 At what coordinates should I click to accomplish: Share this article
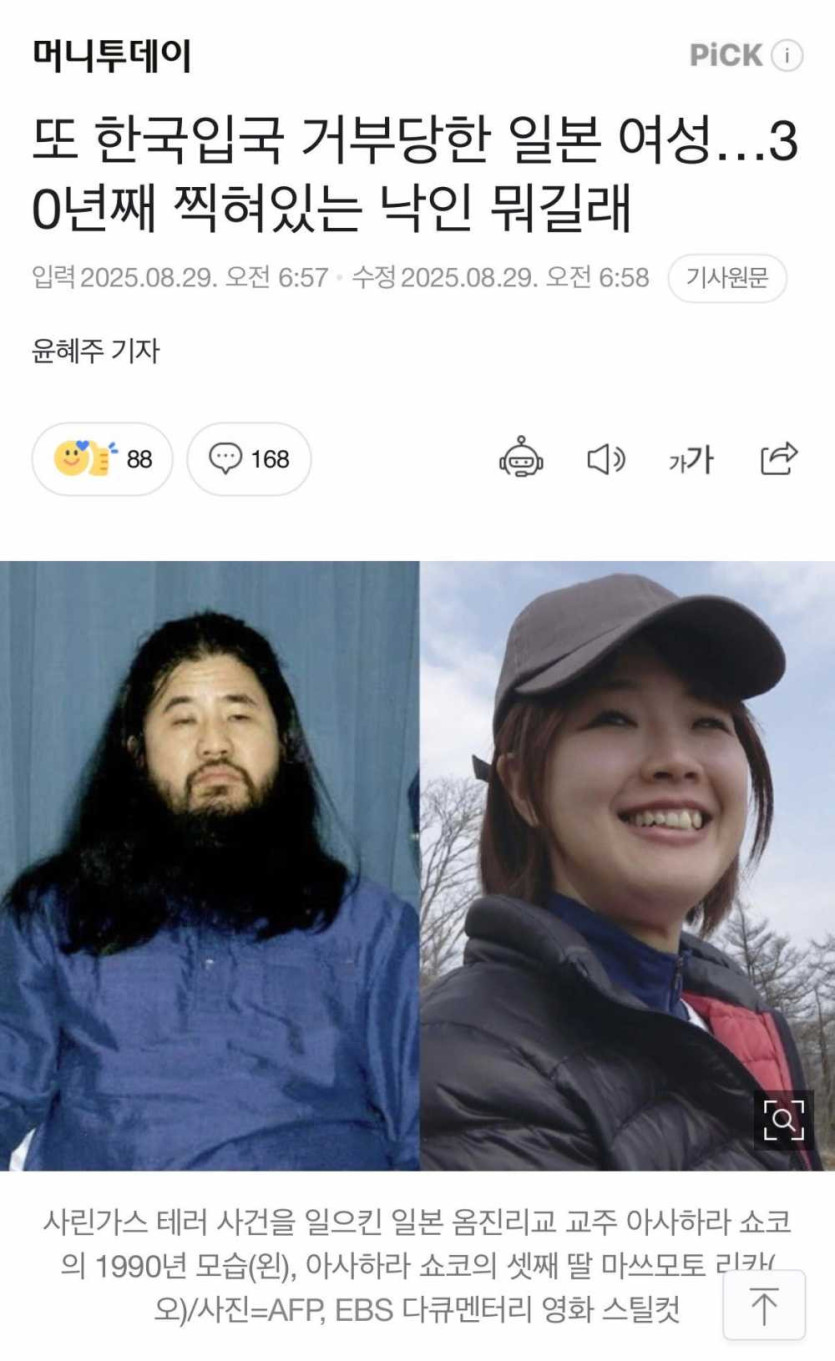click(x=778, y=458)
